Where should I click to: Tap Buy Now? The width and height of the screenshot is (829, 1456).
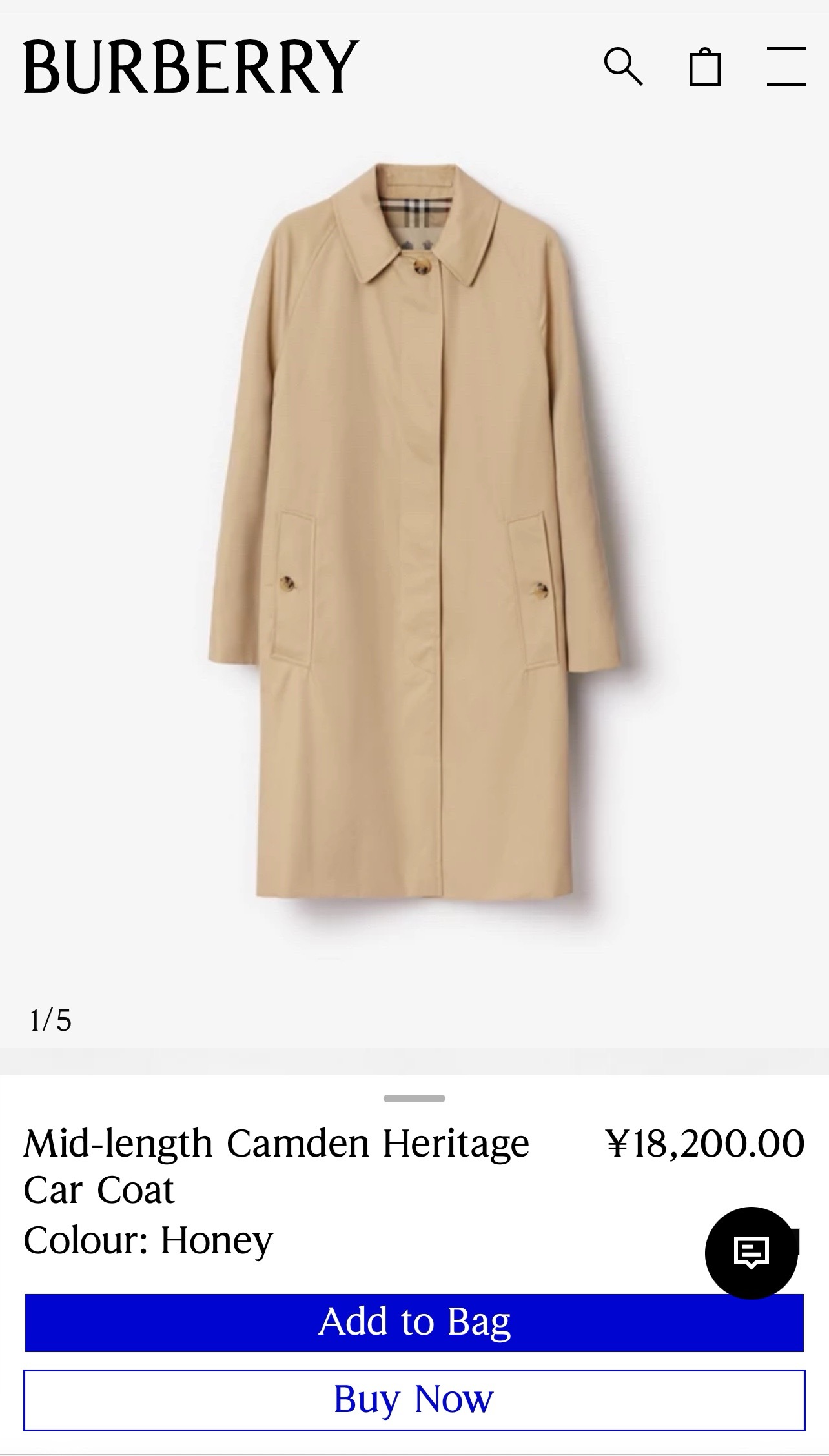coord(414,1400)
